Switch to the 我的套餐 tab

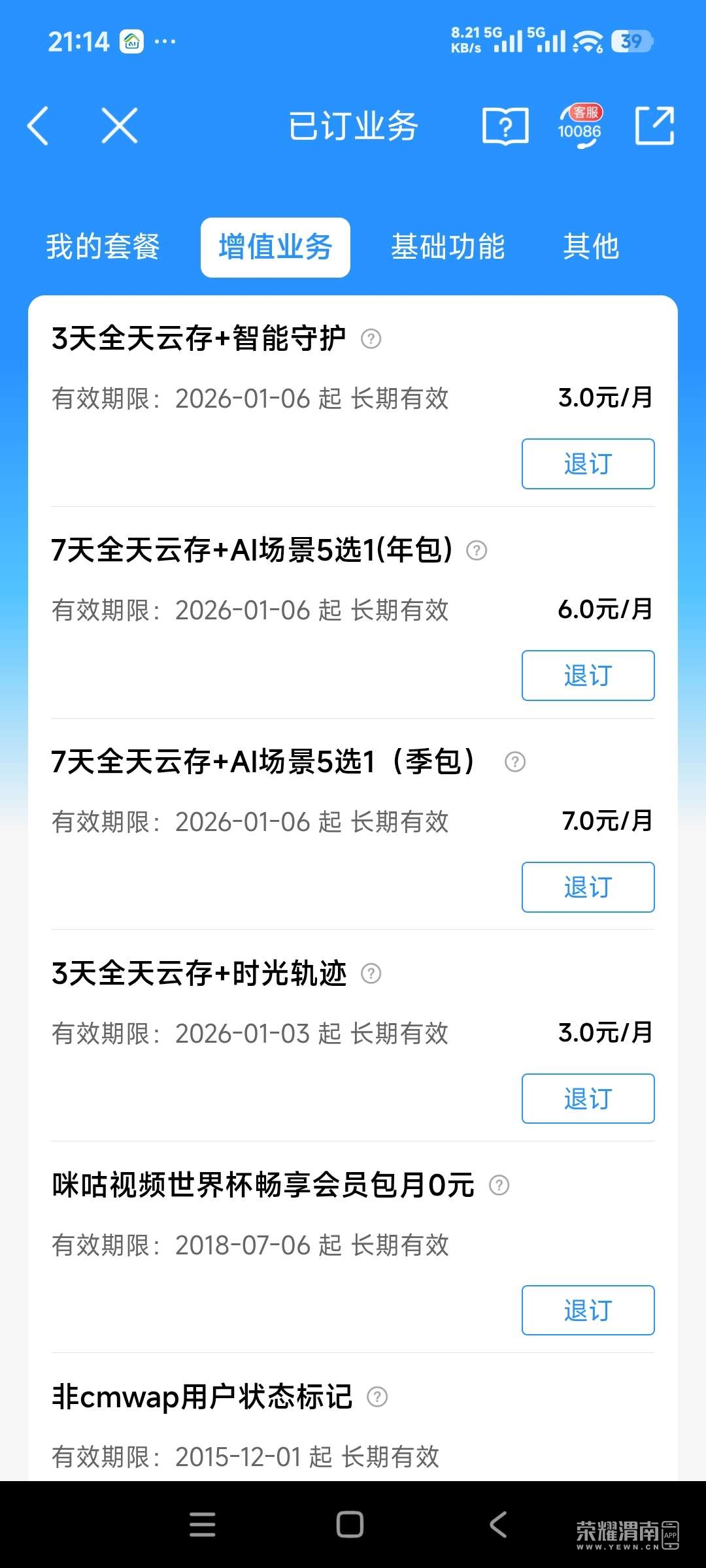tap(103, 247)
